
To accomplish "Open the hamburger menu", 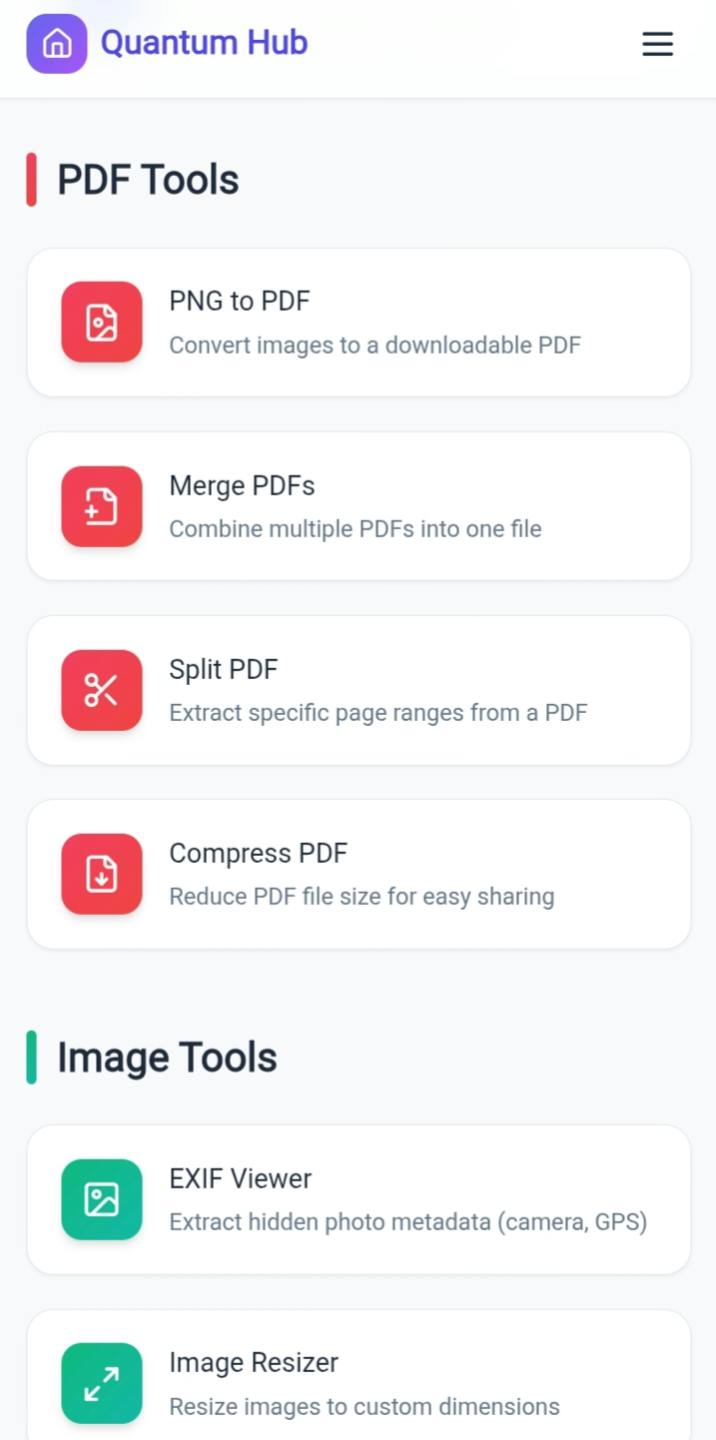I will tap(657, 44).
